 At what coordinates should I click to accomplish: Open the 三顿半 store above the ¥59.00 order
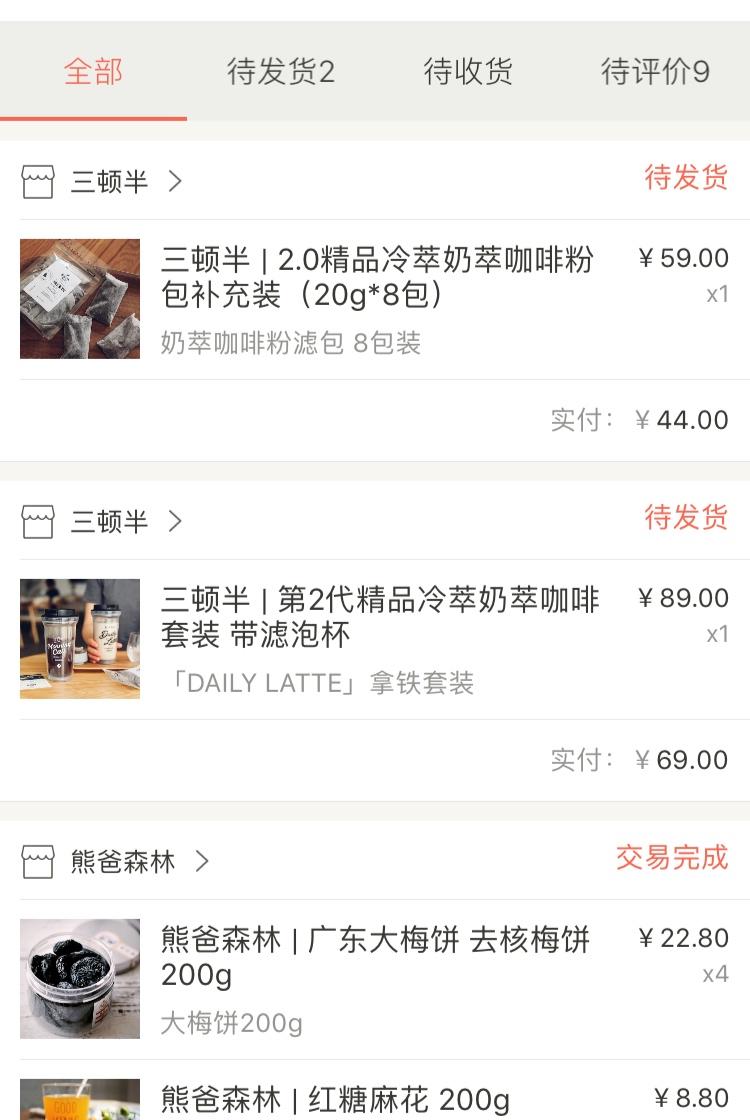point(108,182)
